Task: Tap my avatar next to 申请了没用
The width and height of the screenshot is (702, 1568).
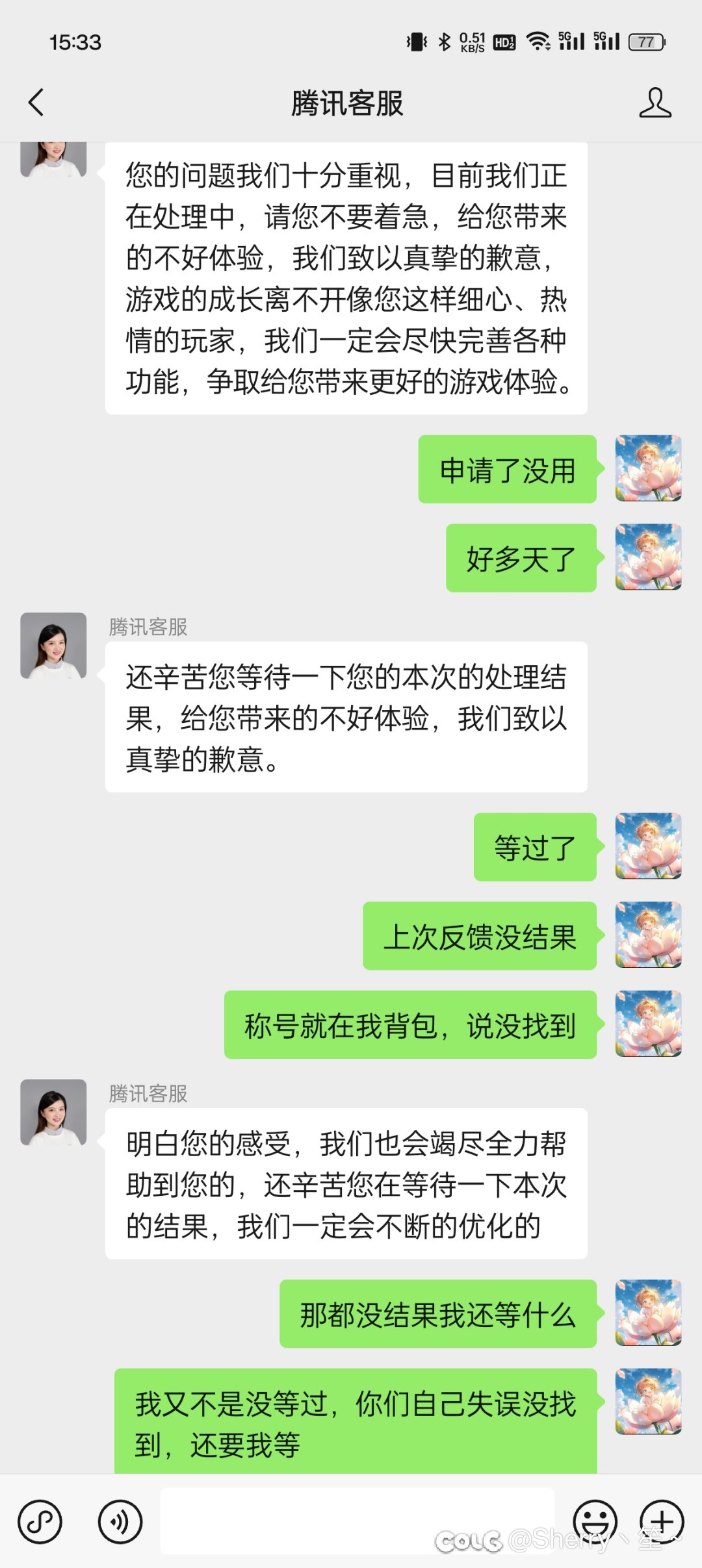Action: coord(648,468)
